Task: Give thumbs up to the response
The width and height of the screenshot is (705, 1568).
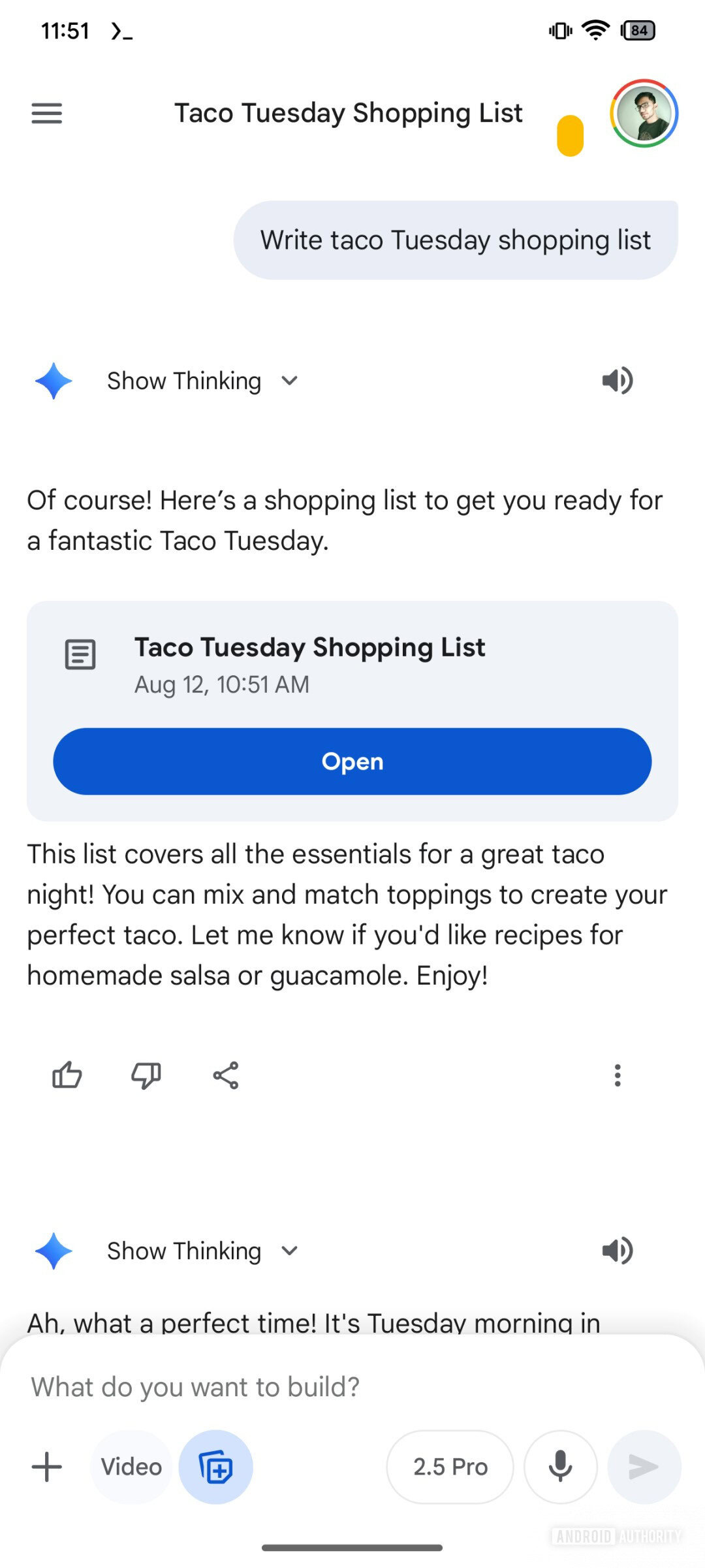Action: point(67,1075)
